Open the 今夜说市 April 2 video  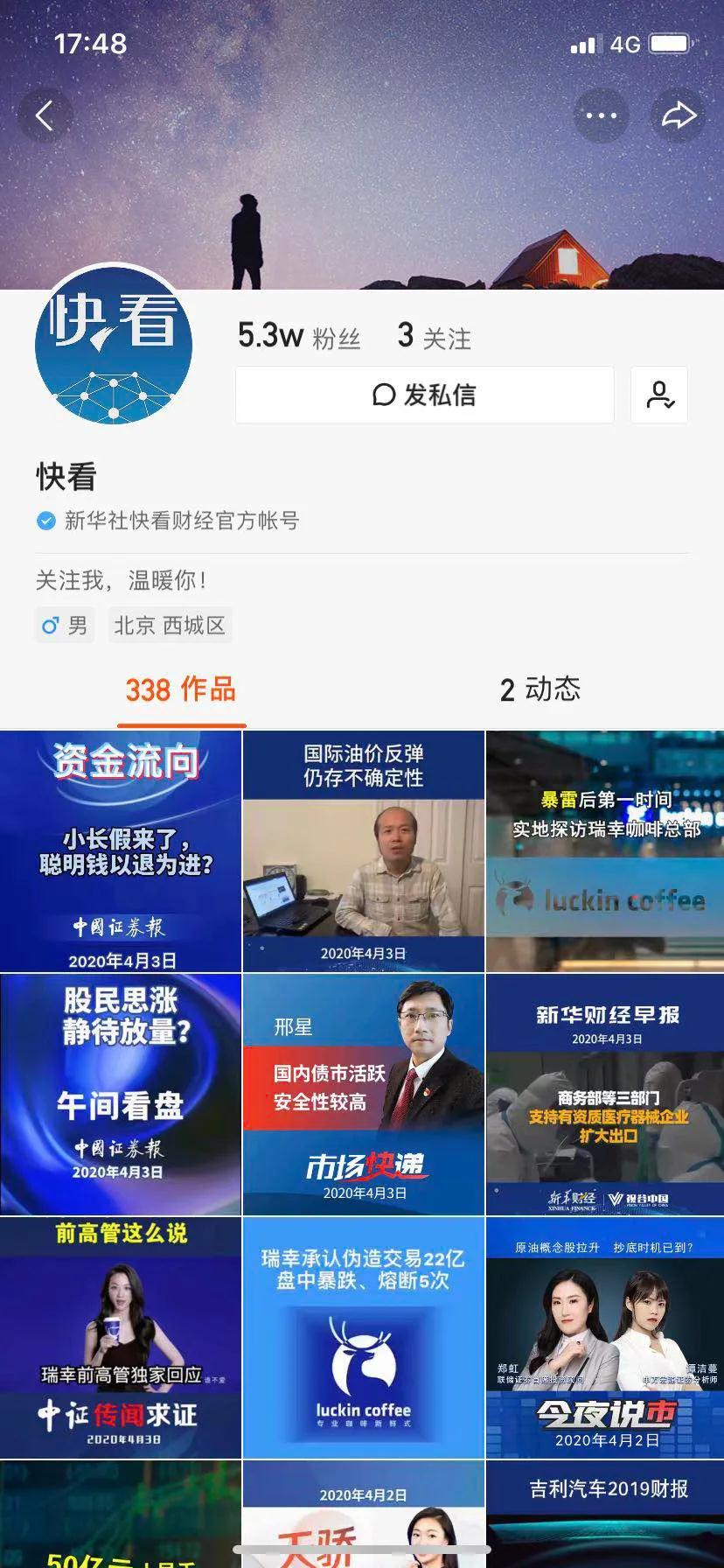[x=605, y=1337]
